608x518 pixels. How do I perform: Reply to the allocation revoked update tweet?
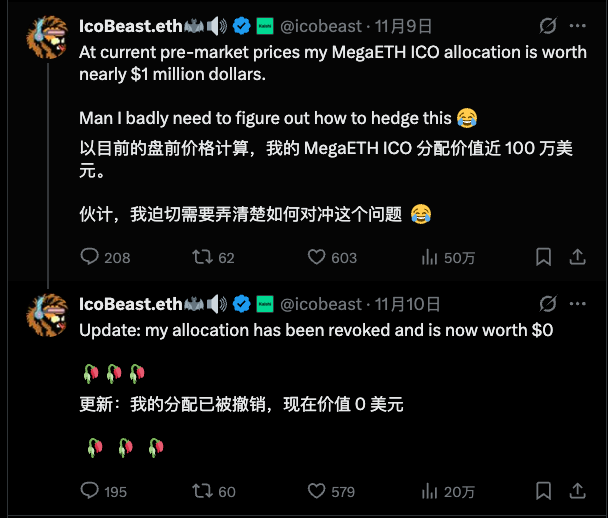[89, 491]
